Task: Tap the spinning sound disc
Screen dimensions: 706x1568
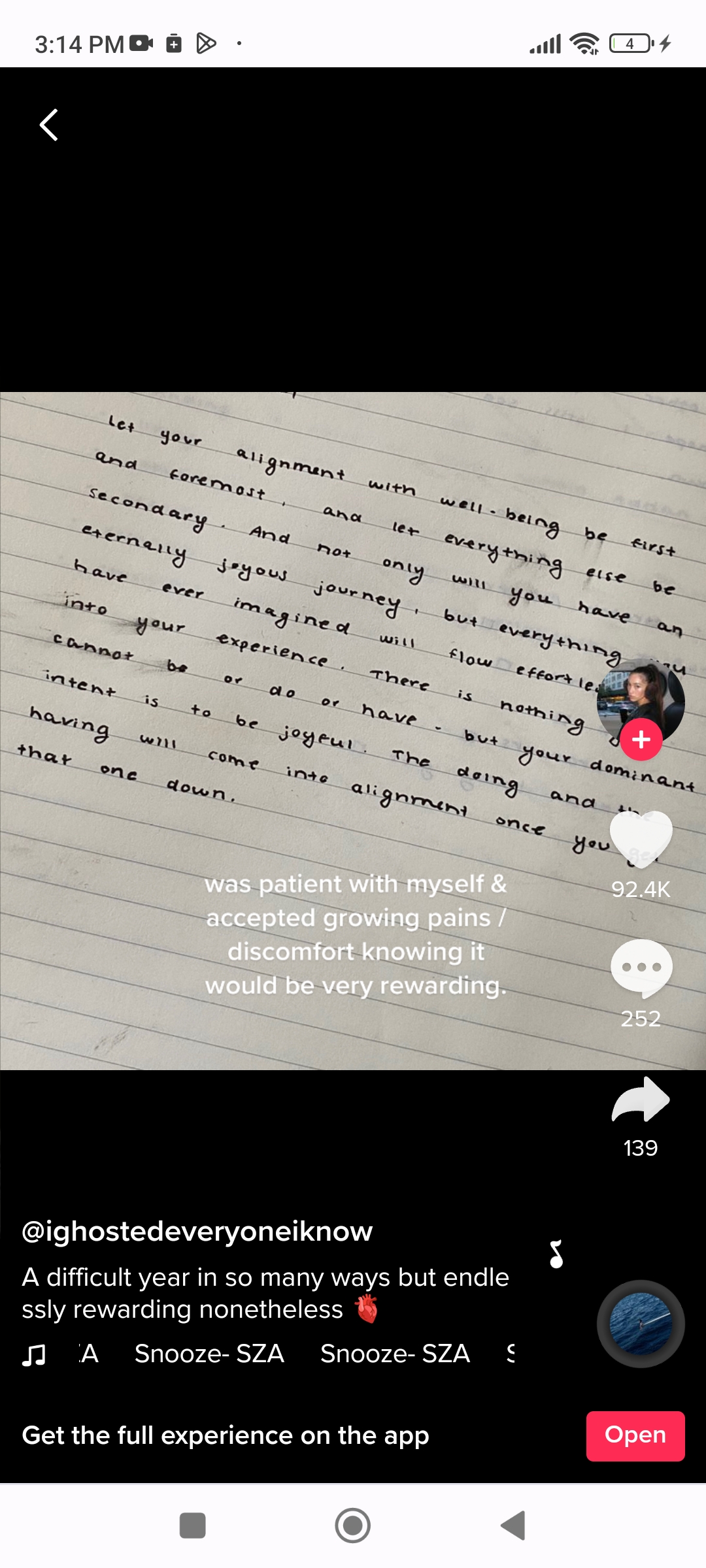Action: point(641,1324)
